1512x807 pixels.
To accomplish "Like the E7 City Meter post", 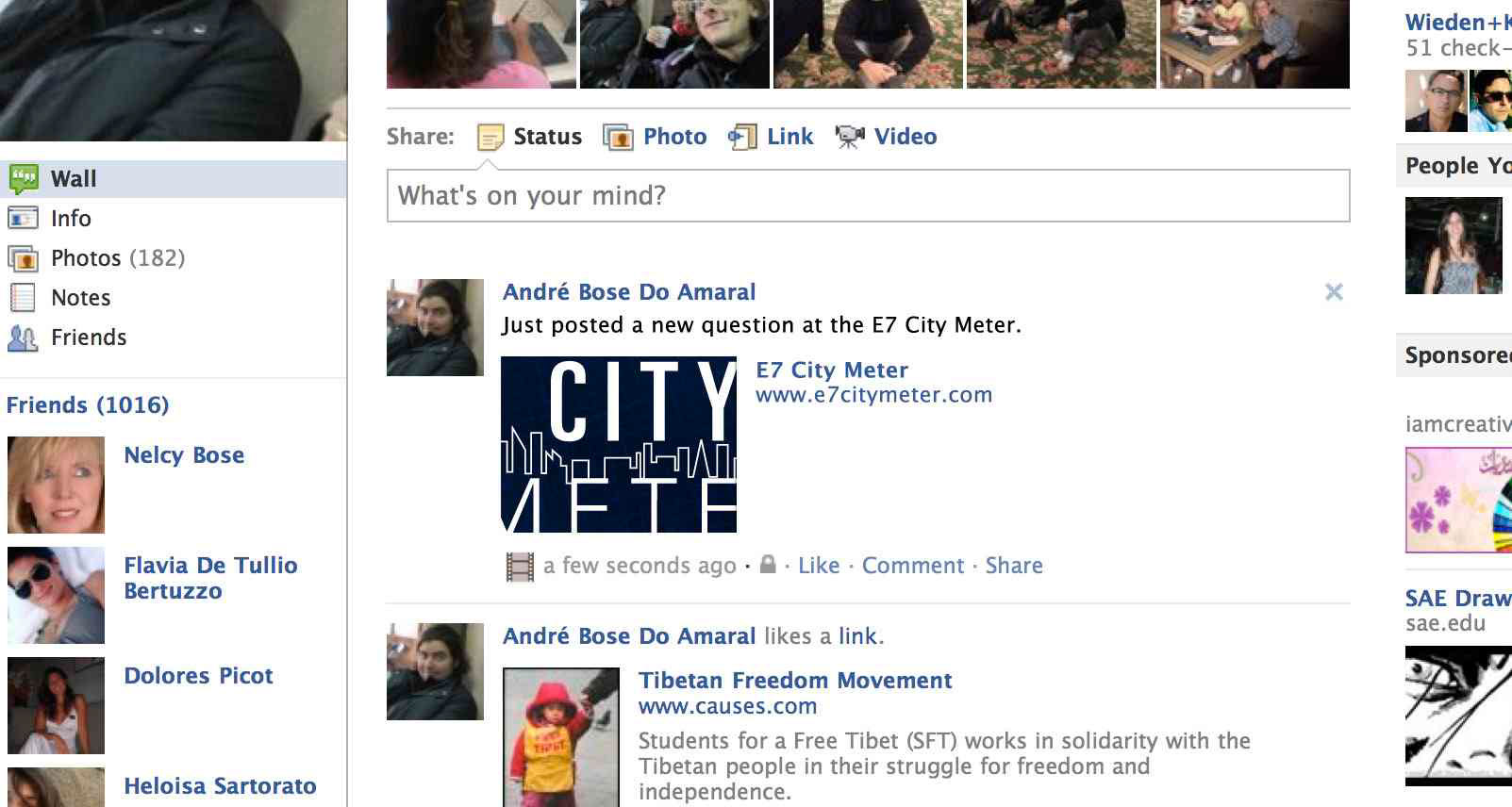I will [818, 566].
